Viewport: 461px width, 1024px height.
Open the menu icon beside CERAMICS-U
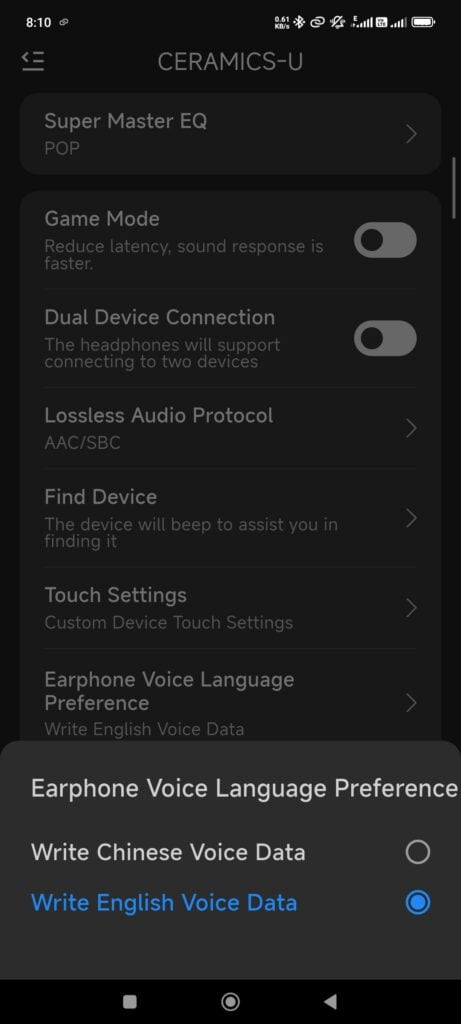33,61
